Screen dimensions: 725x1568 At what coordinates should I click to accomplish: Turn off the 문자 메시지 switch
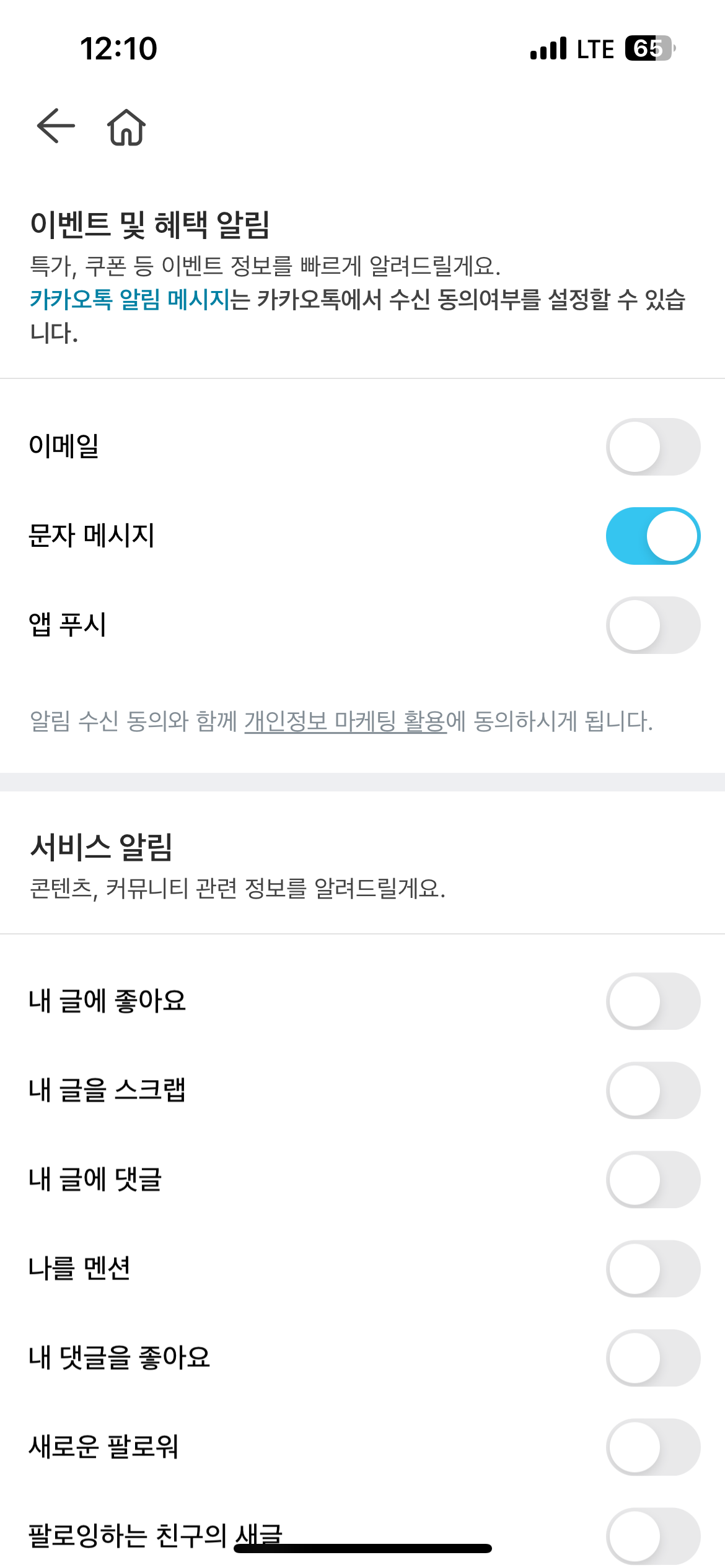coord(653,536)
